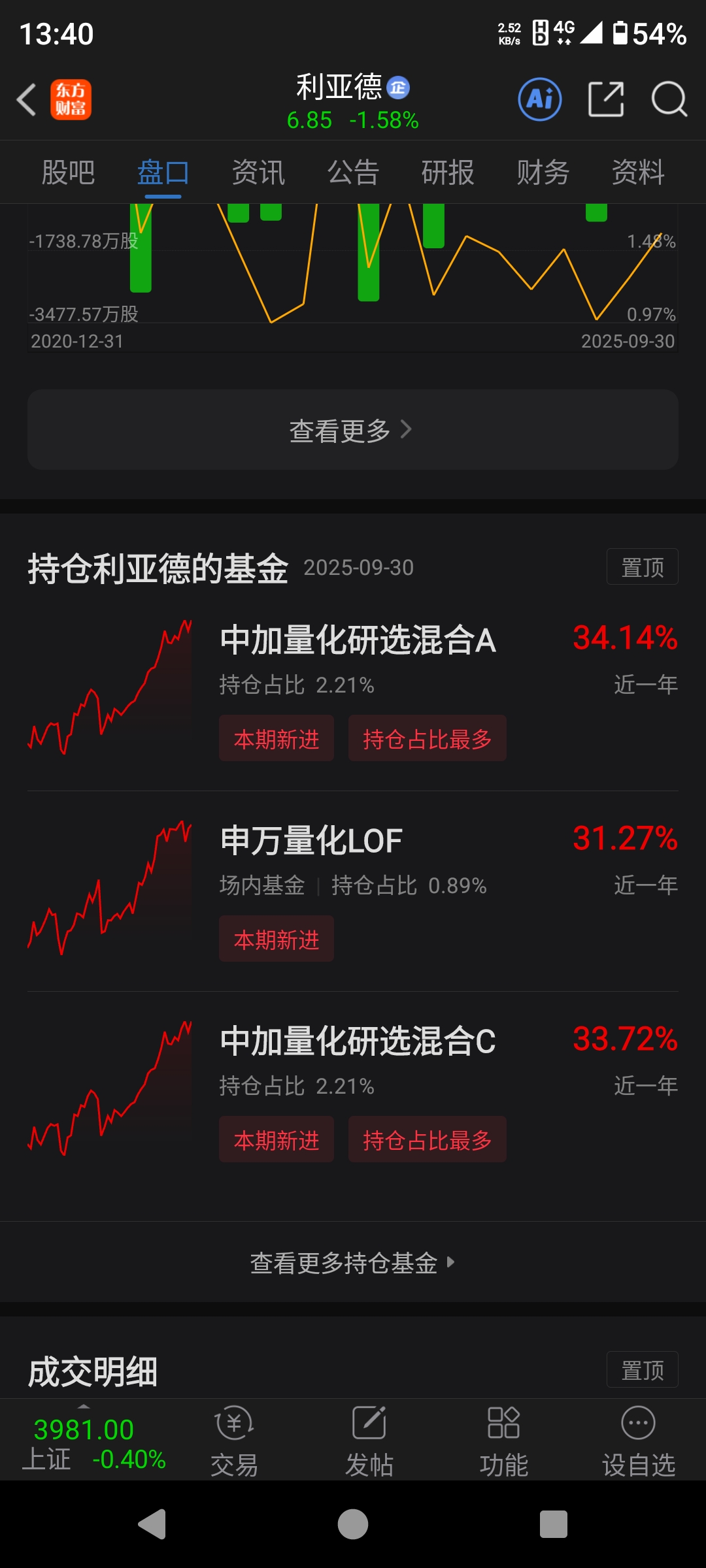706x1568 pixels.
Task: Switch to the 财务 tab
Action: click(x=543, y=172)
